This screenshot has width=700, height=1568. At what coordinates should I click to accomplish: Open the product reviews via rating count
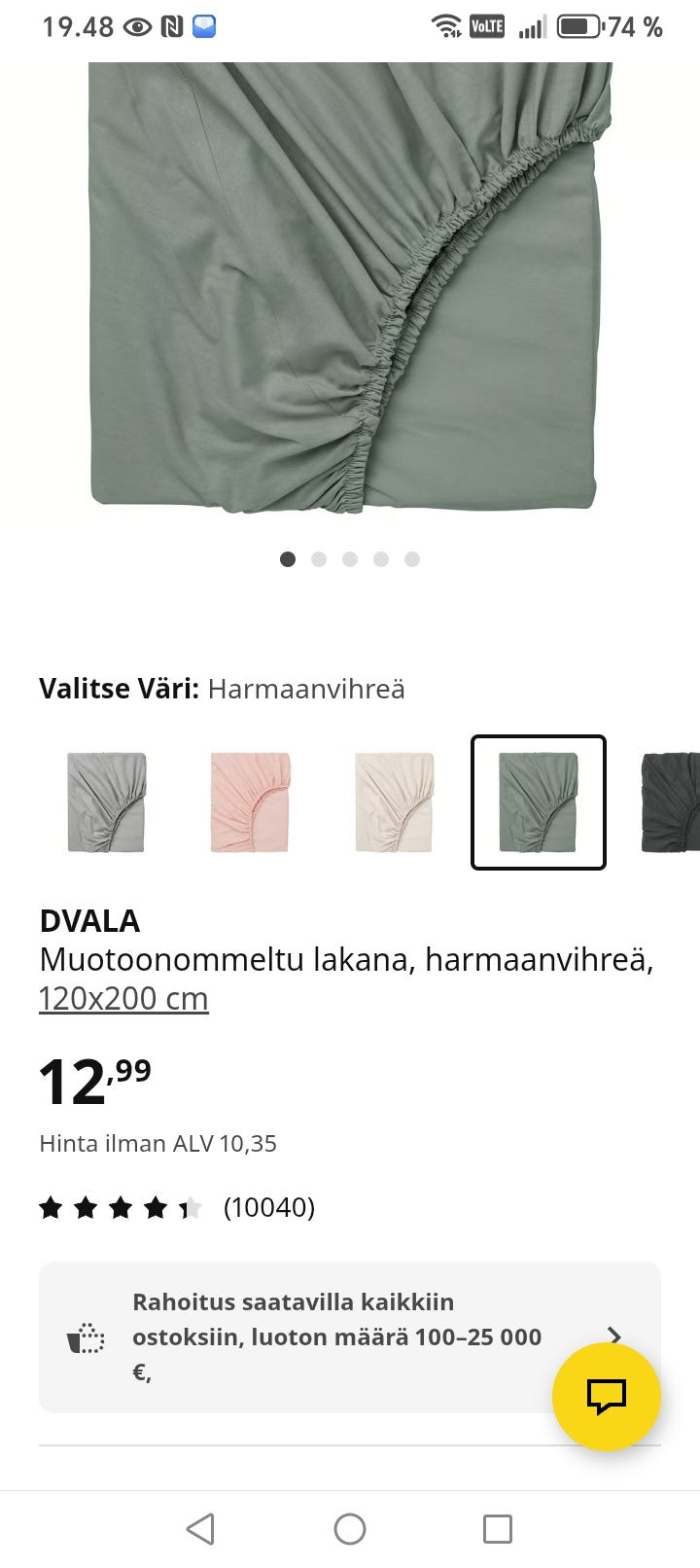click(x=269, y=1207)
